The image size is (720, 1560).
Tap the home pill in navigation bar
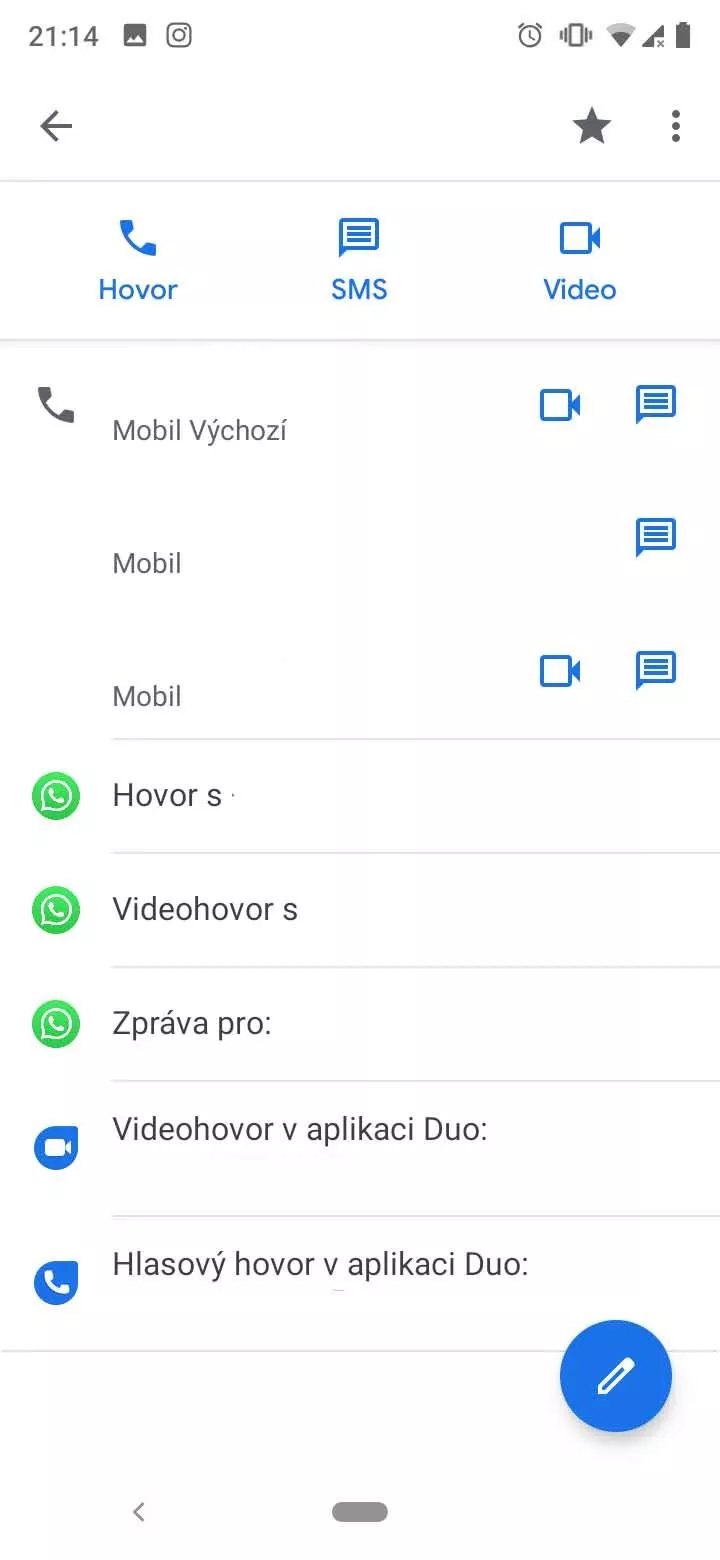tap(360, 1512)
